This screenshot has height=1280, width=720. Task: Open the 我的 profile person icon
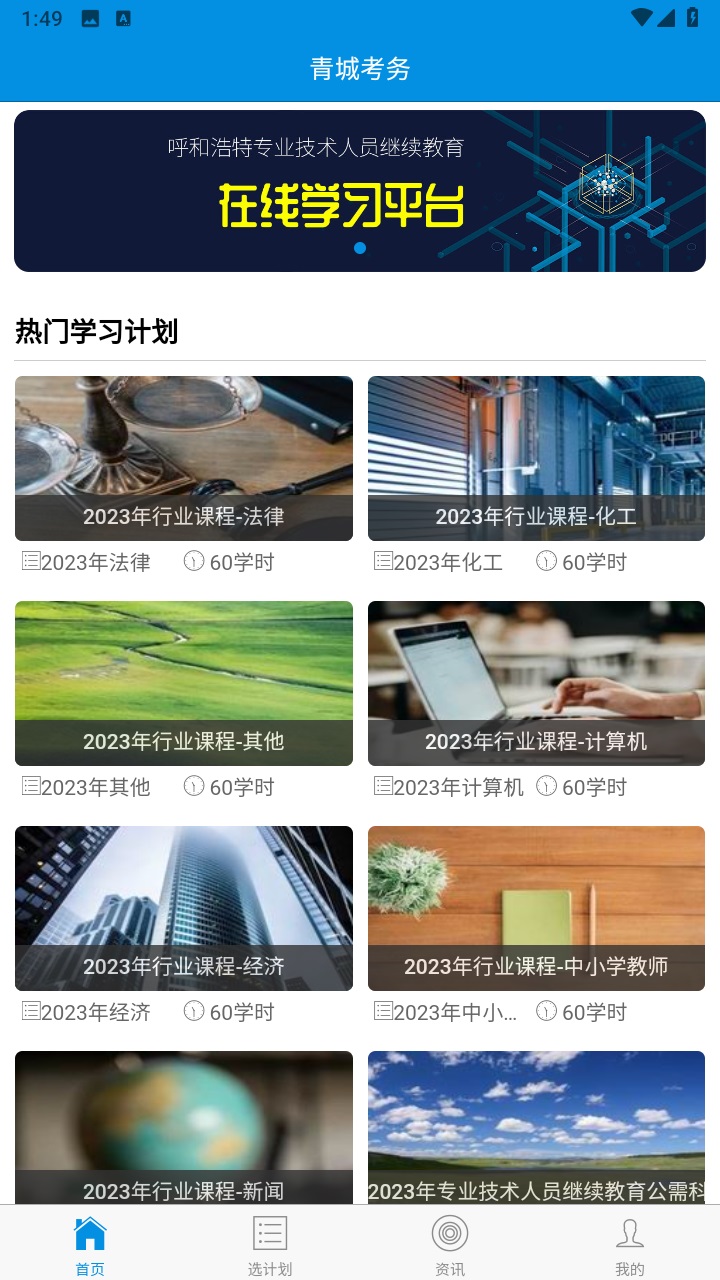[x=631, y=1234]
